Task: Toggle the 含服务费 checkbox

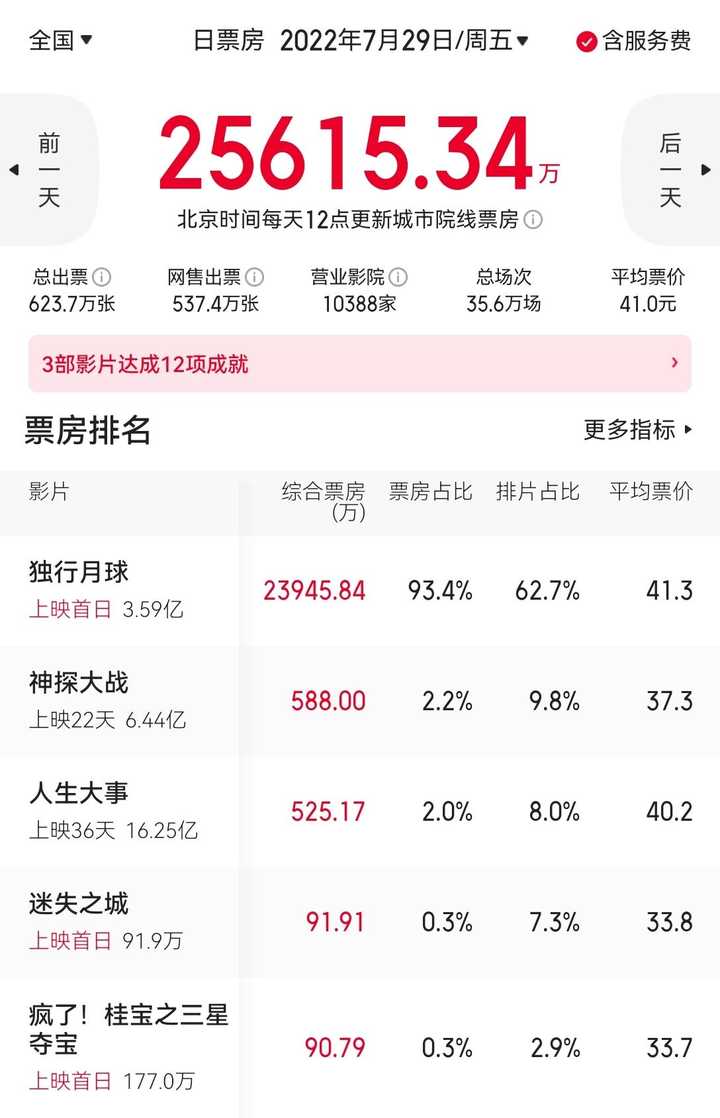Action: 634,41
